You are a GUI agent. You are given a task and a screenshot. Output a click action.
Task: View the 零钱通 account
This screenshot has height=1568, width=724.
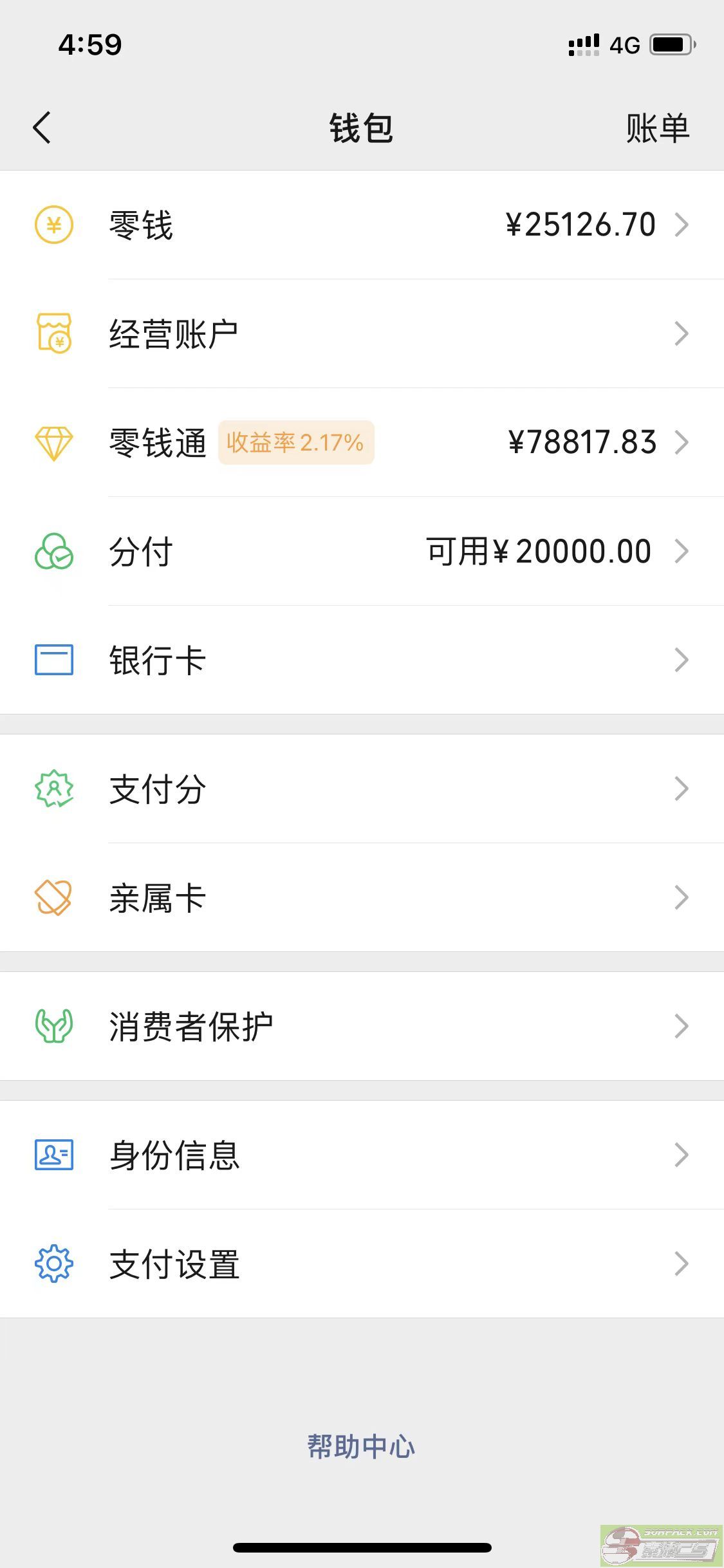[x=362, y=443]
